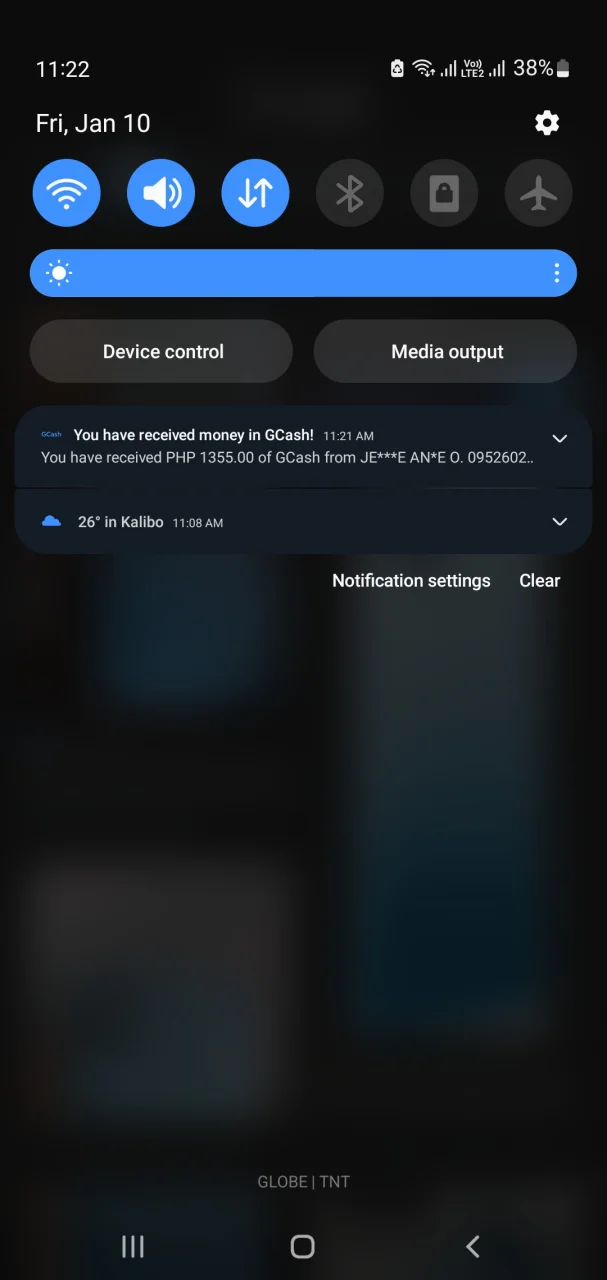Go back with the navigation bar arrow
This screenshot has height=1280, width=607.
[x=473, y=1246]
